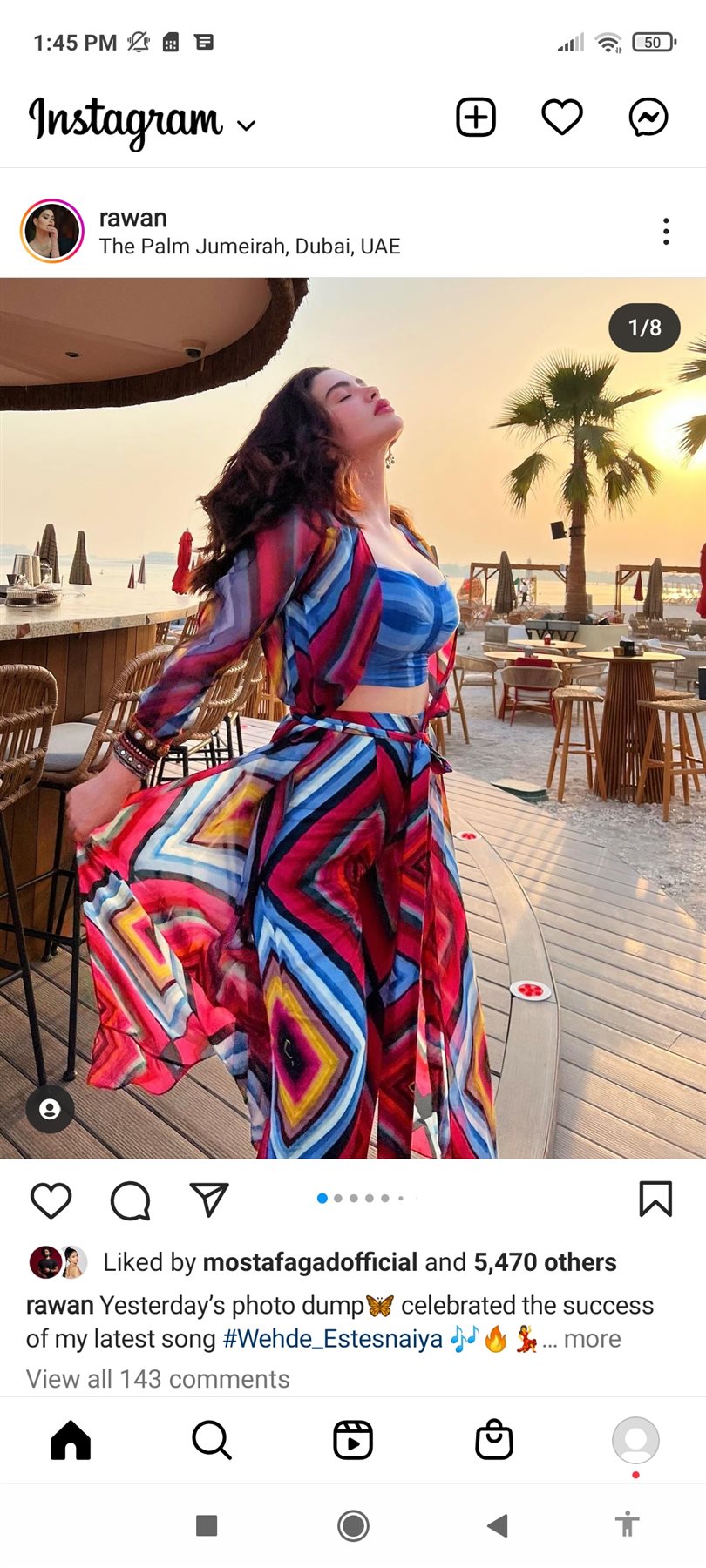Expand the Instagram feed dropdown
Image resolution: width=706 pixels, height=1568 pixels.
tap(247, 125)
